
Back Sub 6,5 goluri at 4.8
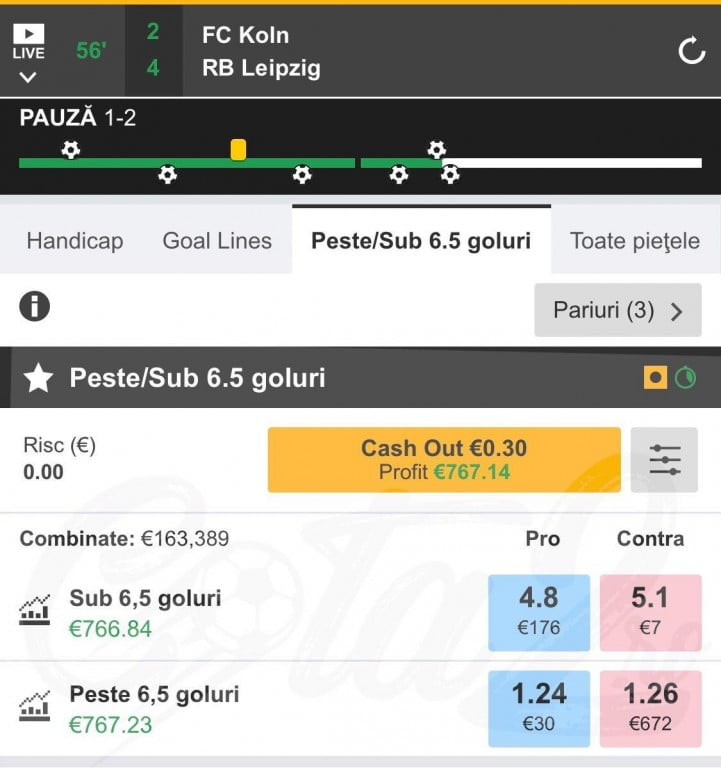pos(538,612)
